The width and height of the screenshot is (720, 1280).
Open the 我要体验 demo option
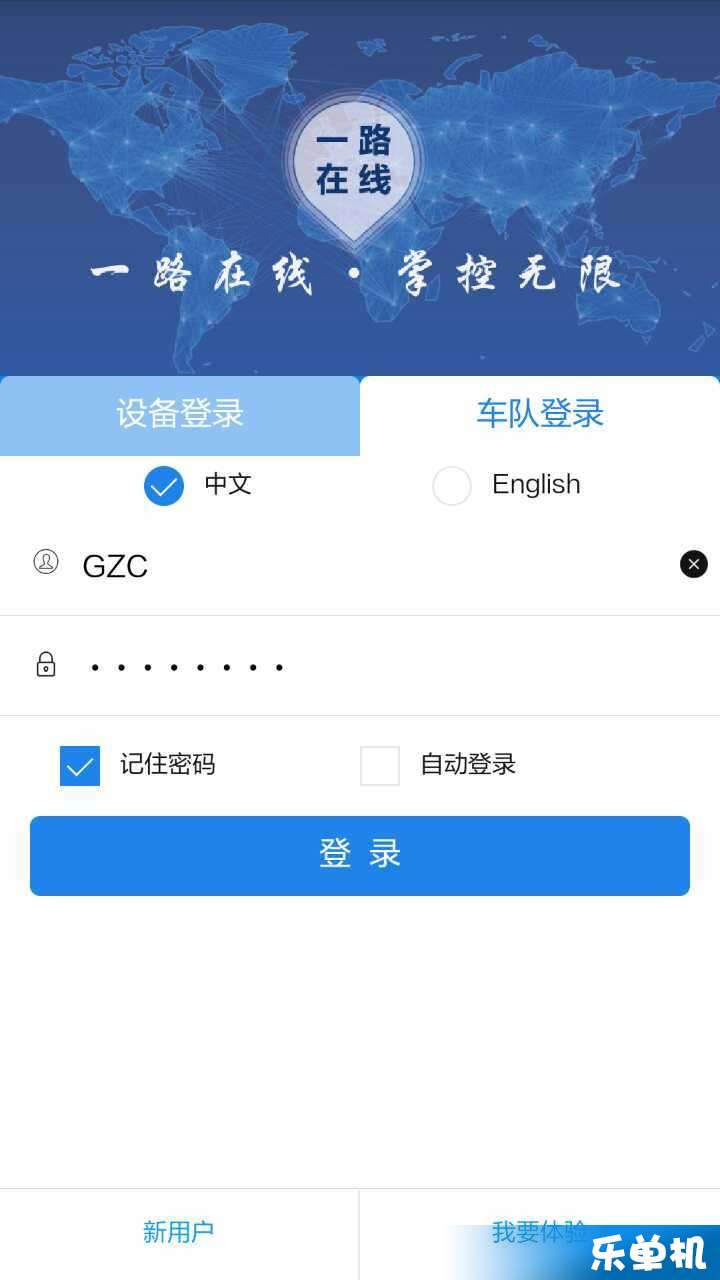click(x=538, y=1232)
